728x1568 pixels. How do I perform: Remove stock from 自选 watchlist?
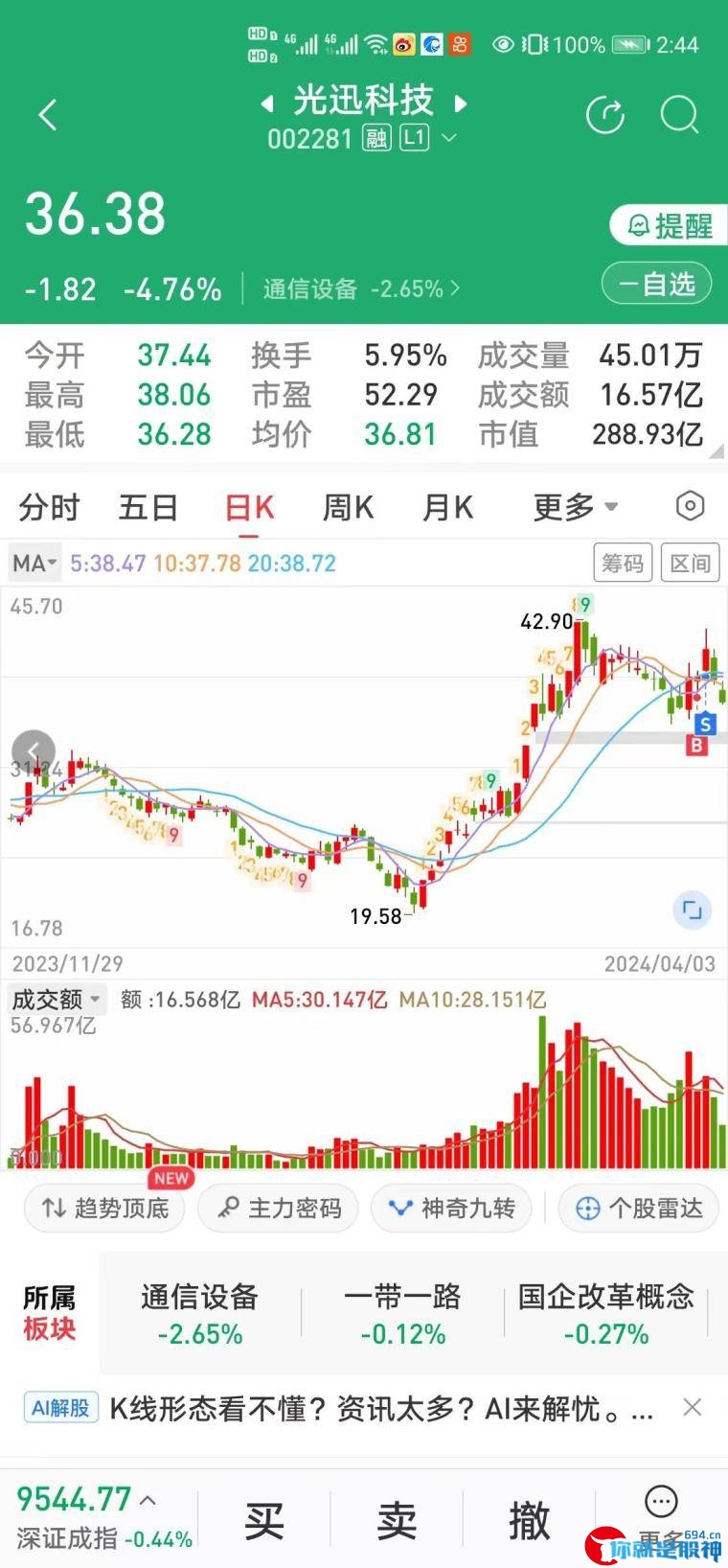pos(657,284)
